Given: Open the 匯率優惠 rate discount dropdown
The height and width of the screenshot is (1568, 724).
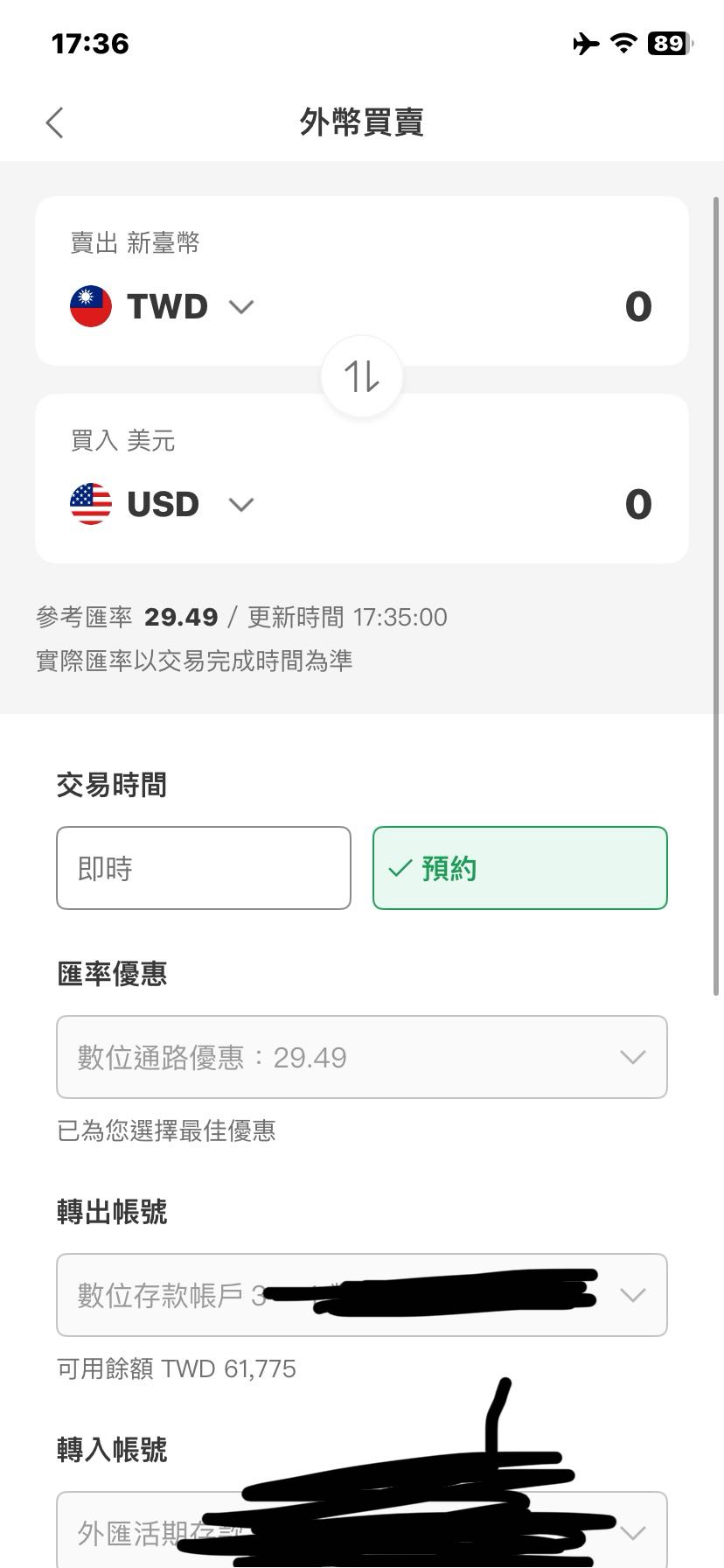Looking at the screenshot, I should coord(362,1057).
